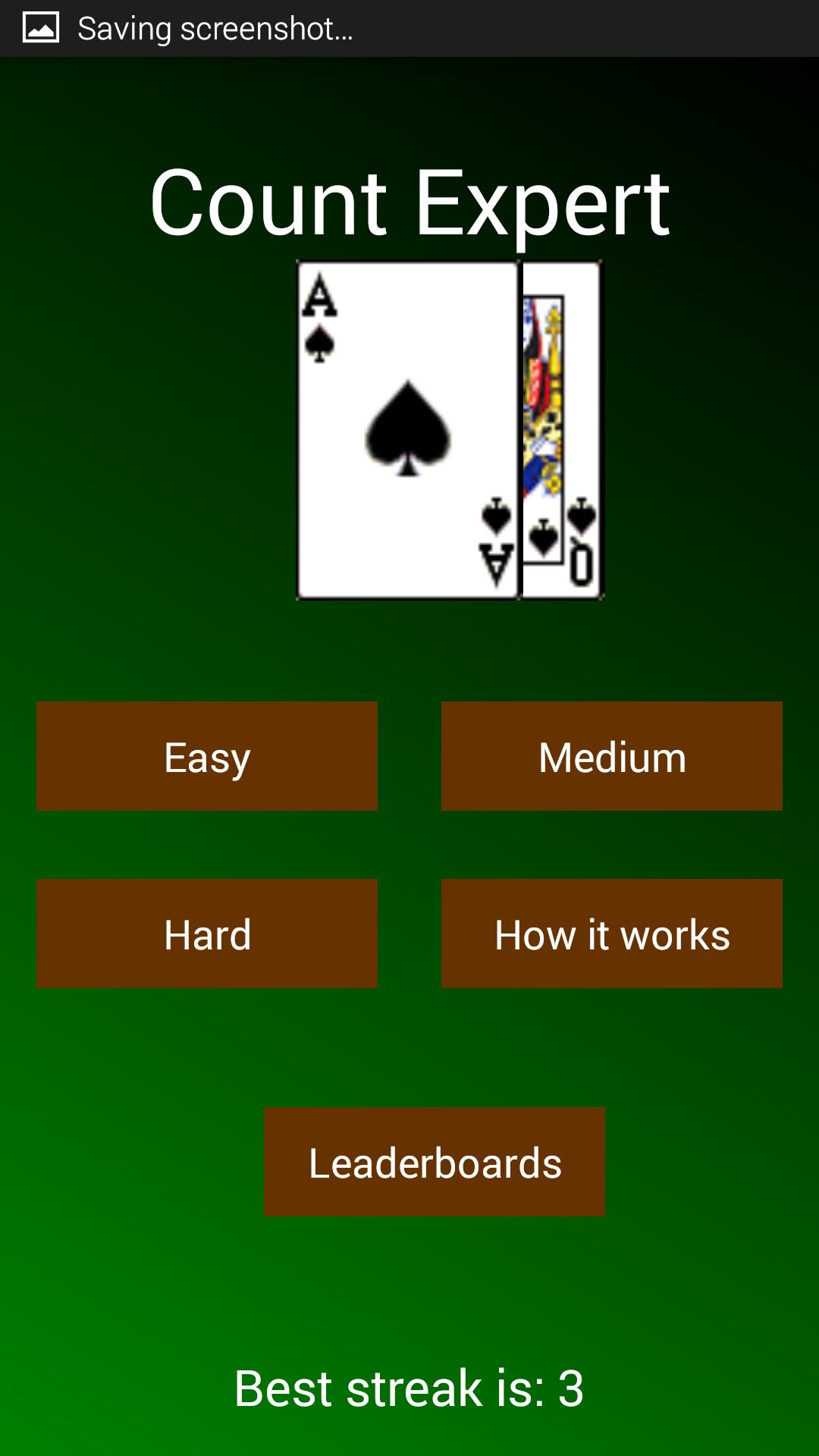Choose the Hard difficulty level

[207, 934]
